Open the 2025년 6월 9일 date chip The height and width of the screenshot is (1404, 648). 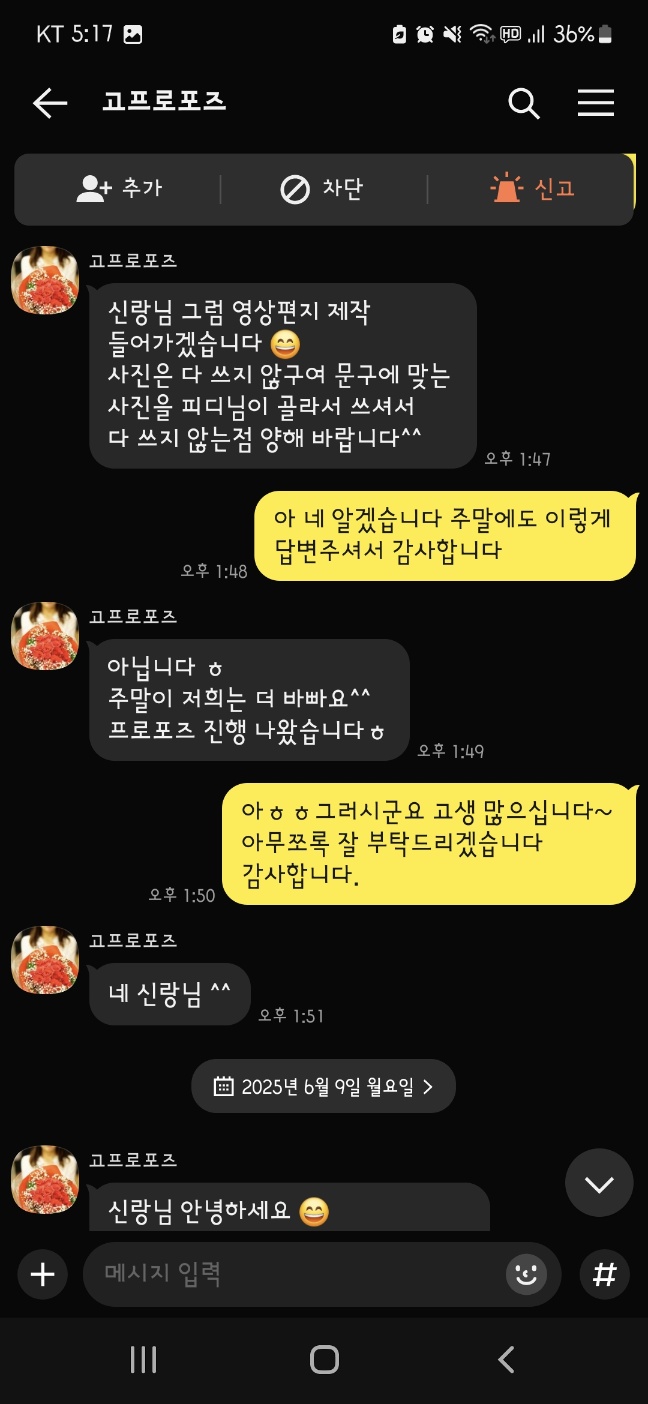click(x=323, y=1086)
